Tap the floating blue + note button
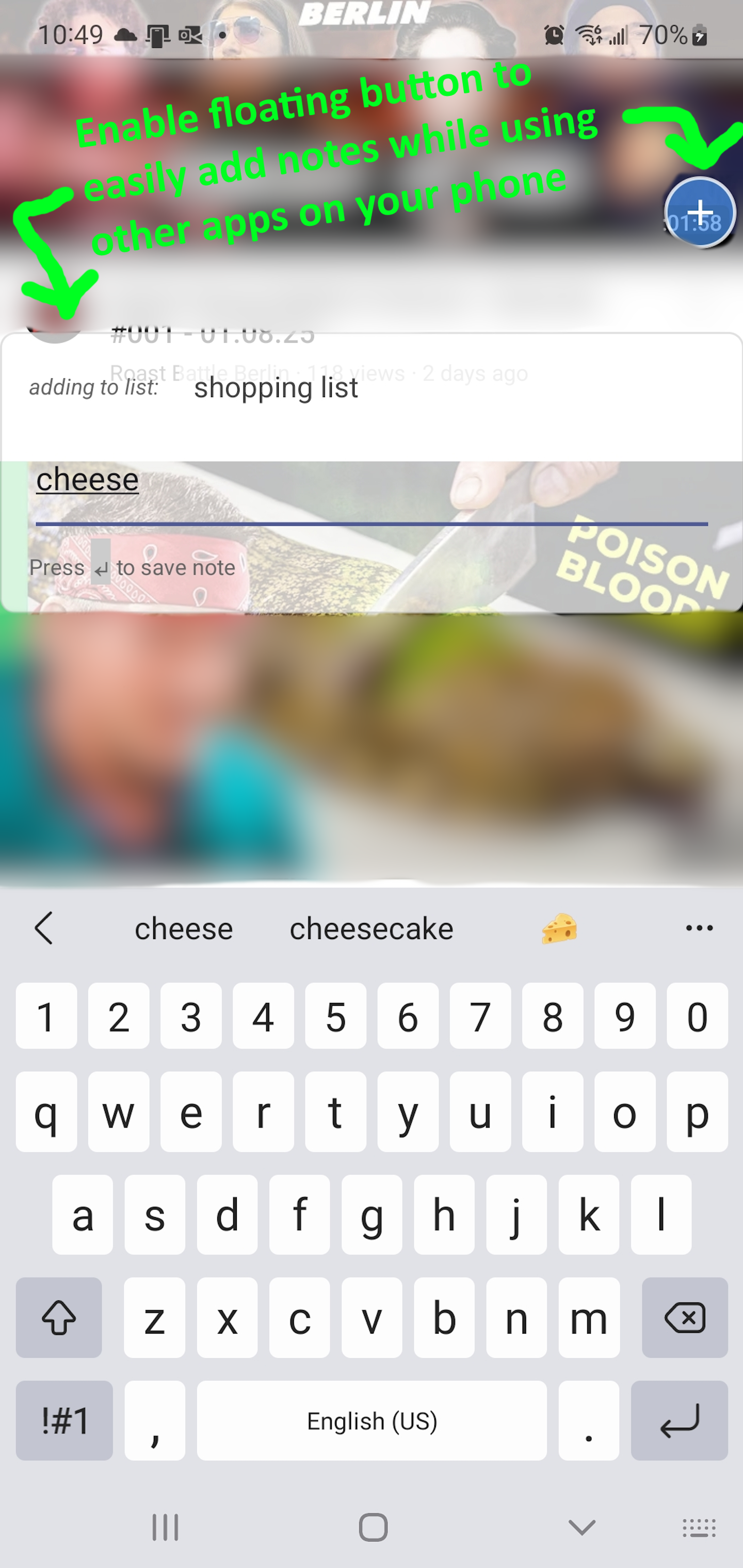 pyautogui.click(x=699, y=212)
